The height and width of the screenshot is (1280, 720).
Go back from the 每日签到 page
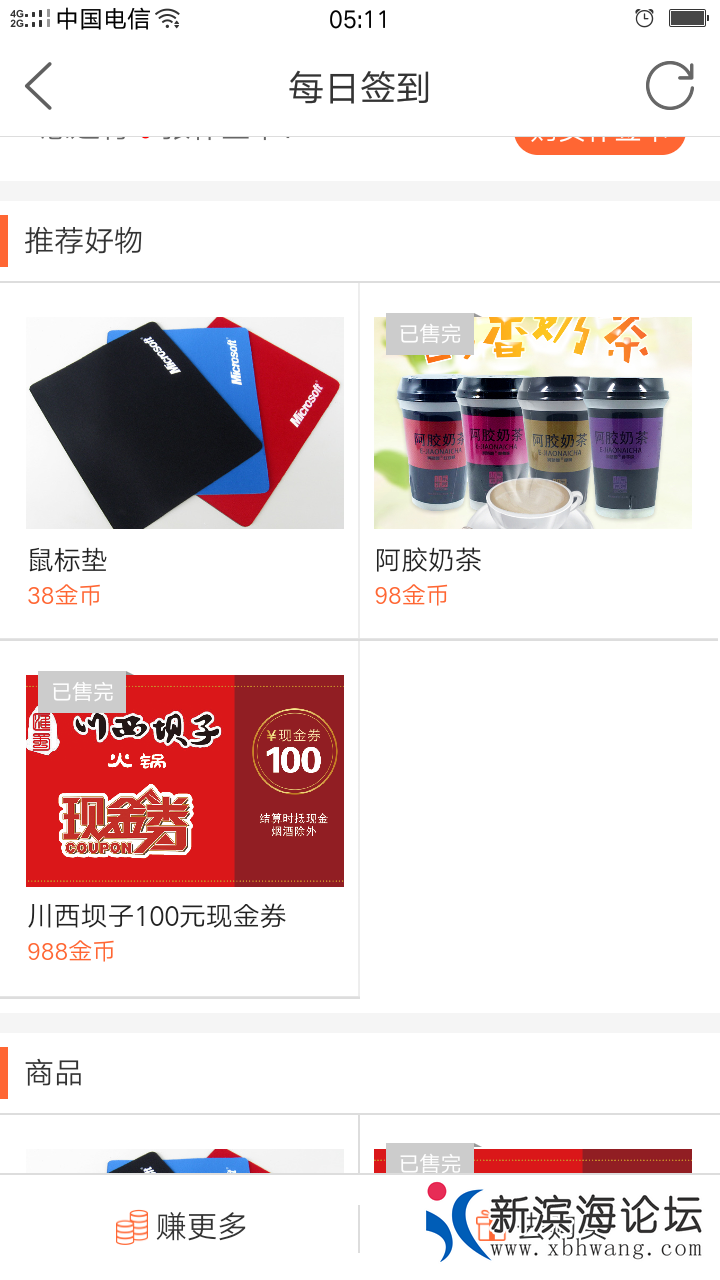tap(39, 87)
